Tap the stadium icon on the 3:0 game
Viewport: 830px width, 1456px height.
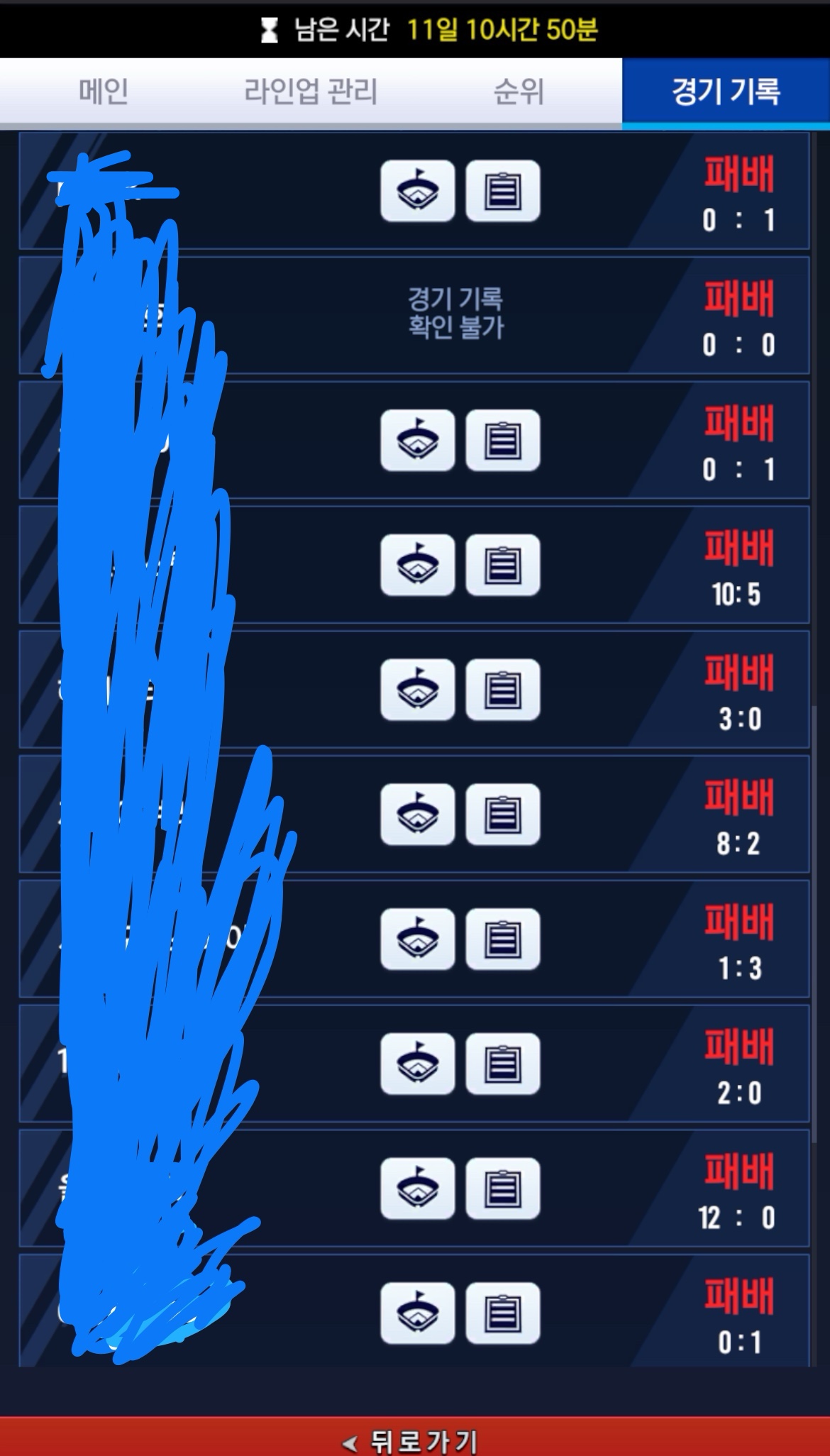417,690
